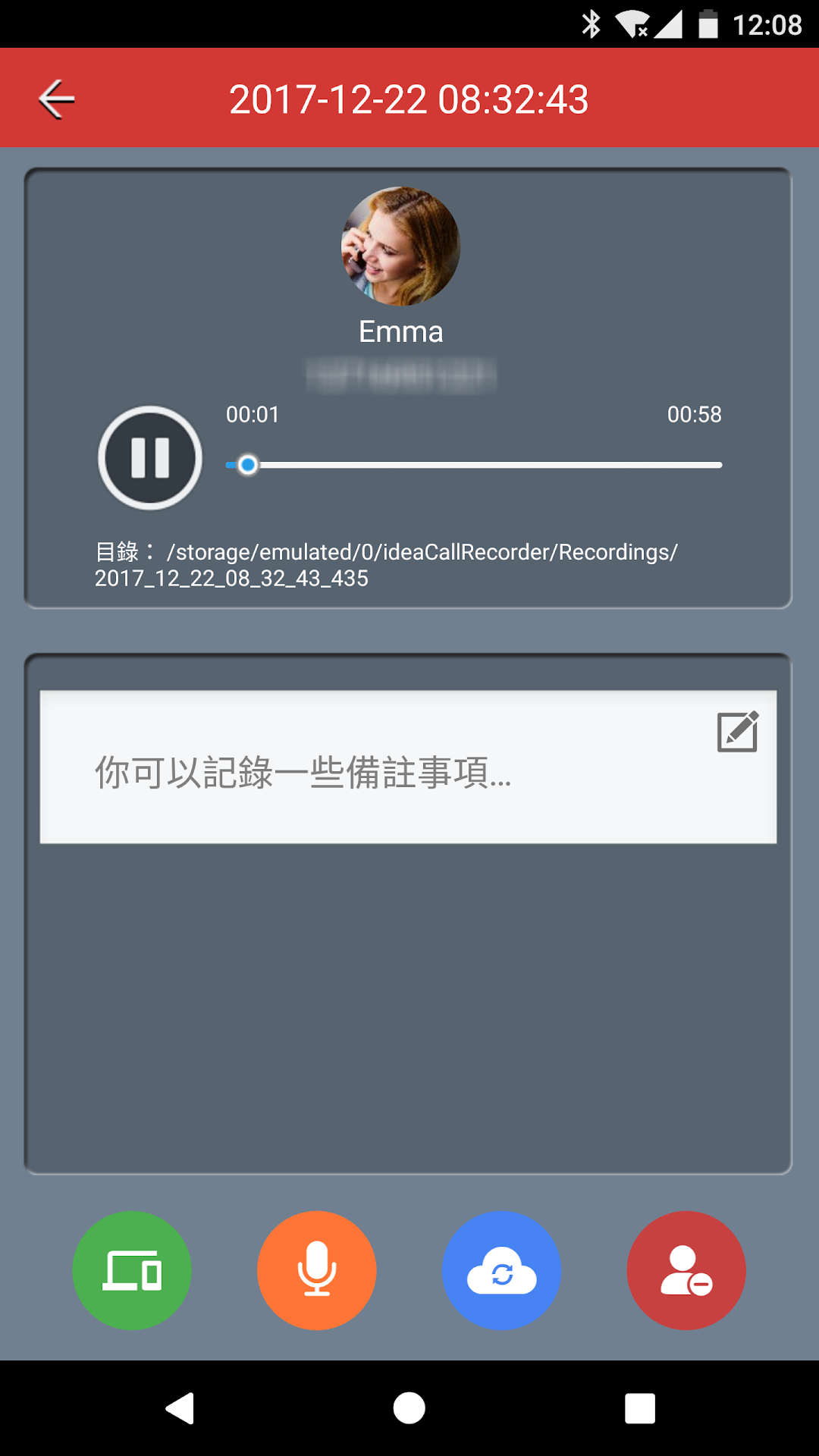The height and width of the screenshot is (1456, 819).
Task: Open recent apps from navigation bar
Action: pyautogui.click(x=639, y=1408)
